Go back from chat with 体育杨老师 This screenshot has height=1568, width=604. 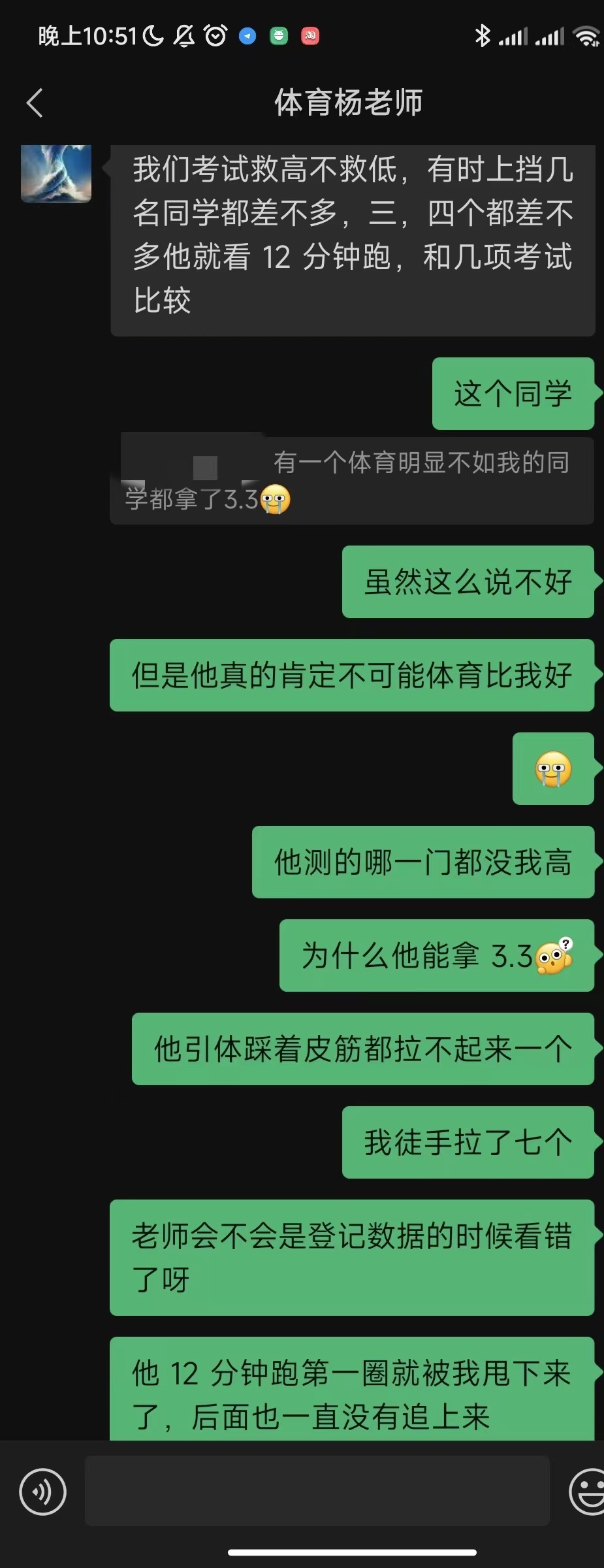click(35, 103)
